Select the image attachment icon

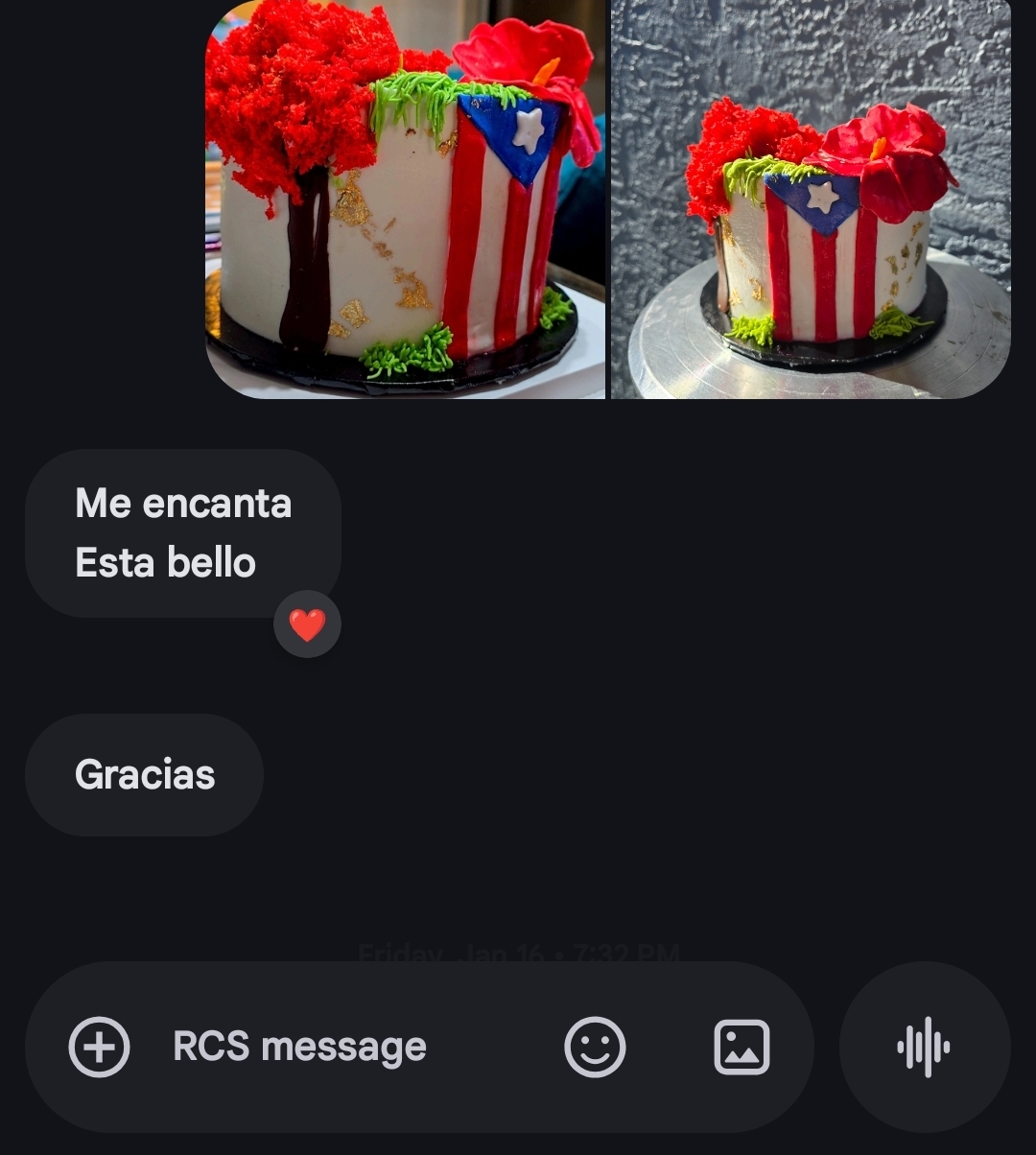[x=742, y=1047]
